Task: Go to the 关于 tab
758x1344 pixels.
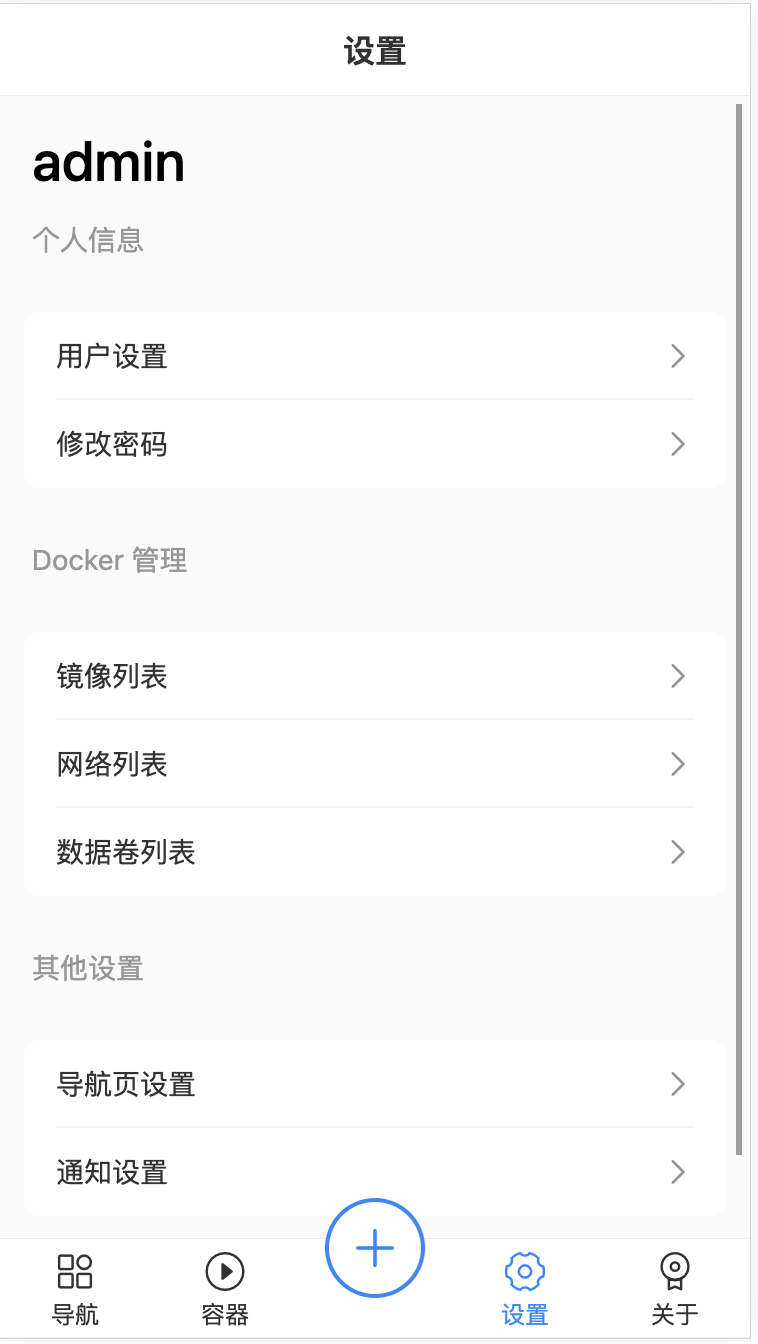Action: (x=675, y=1290)
